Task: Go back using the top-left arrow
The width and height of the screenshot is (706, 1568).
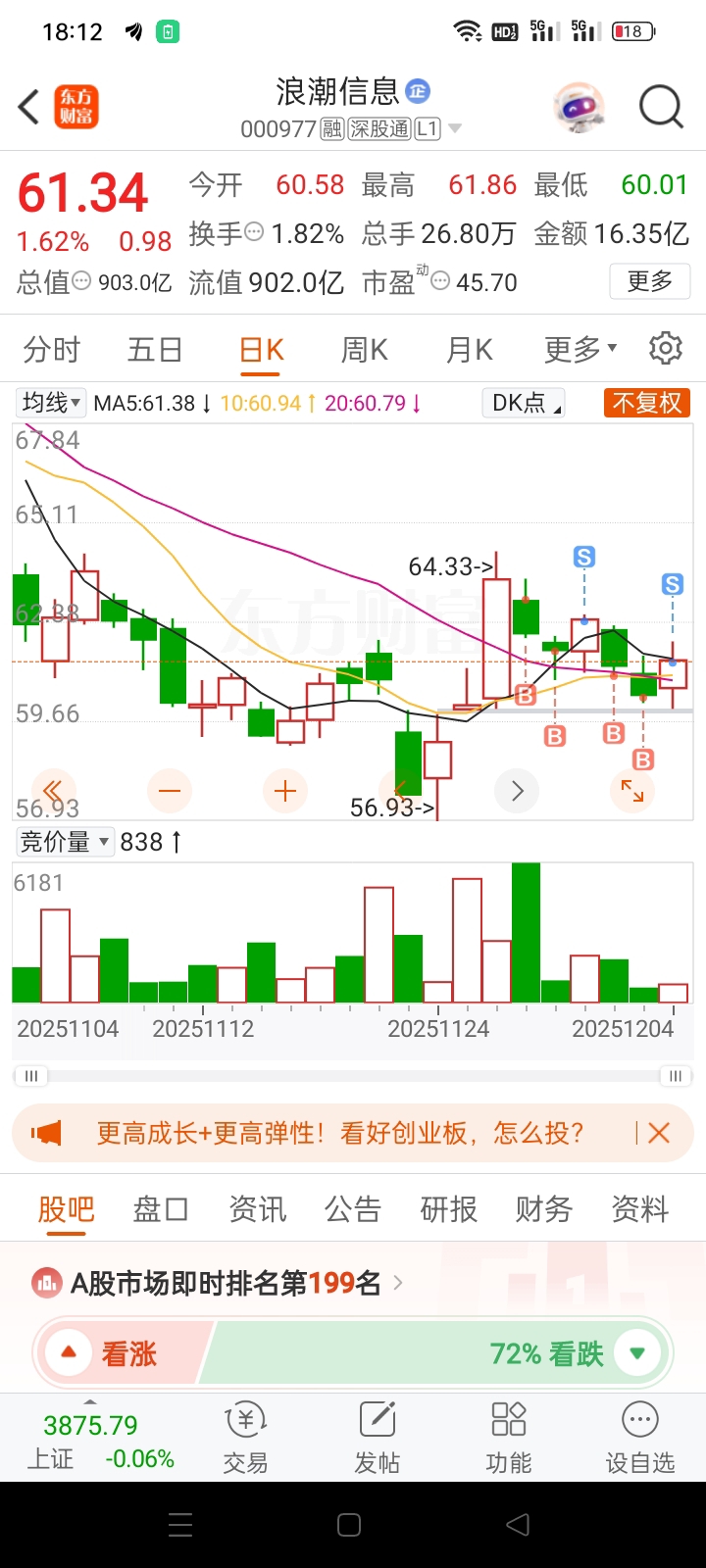Action: tap(29, 107)
